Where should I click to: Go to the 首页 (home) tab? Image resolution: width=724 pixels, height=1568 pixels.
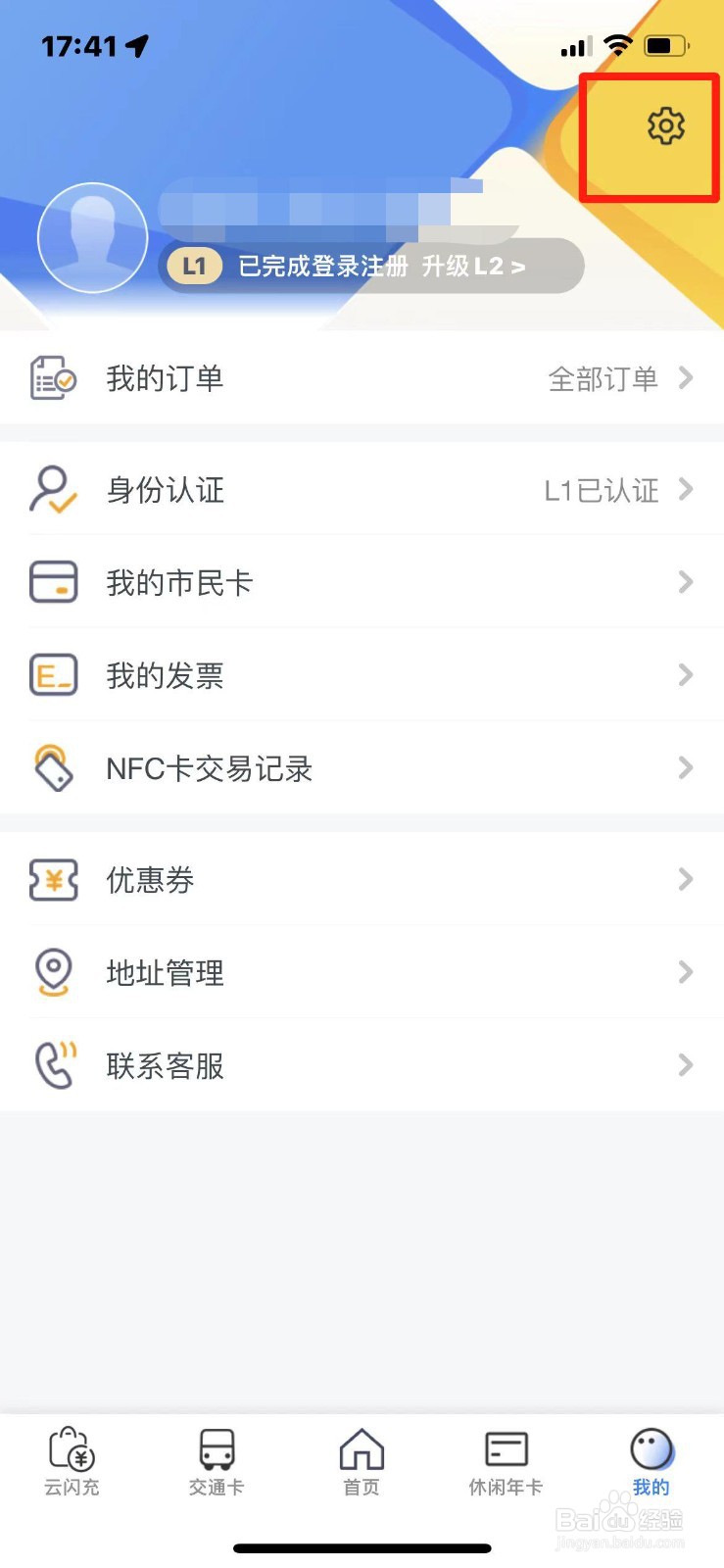click(x=362, y=1462)
